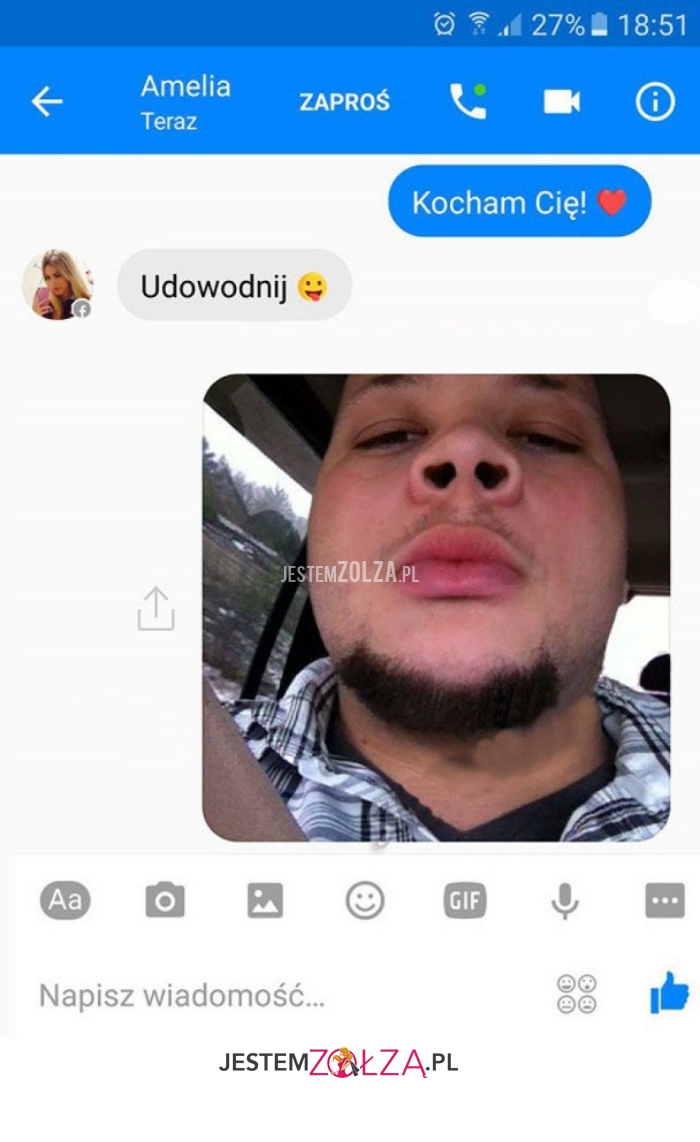The image size is (700, 1142).
Task: Open the camera to take a photo
Action: click(165, 901)
